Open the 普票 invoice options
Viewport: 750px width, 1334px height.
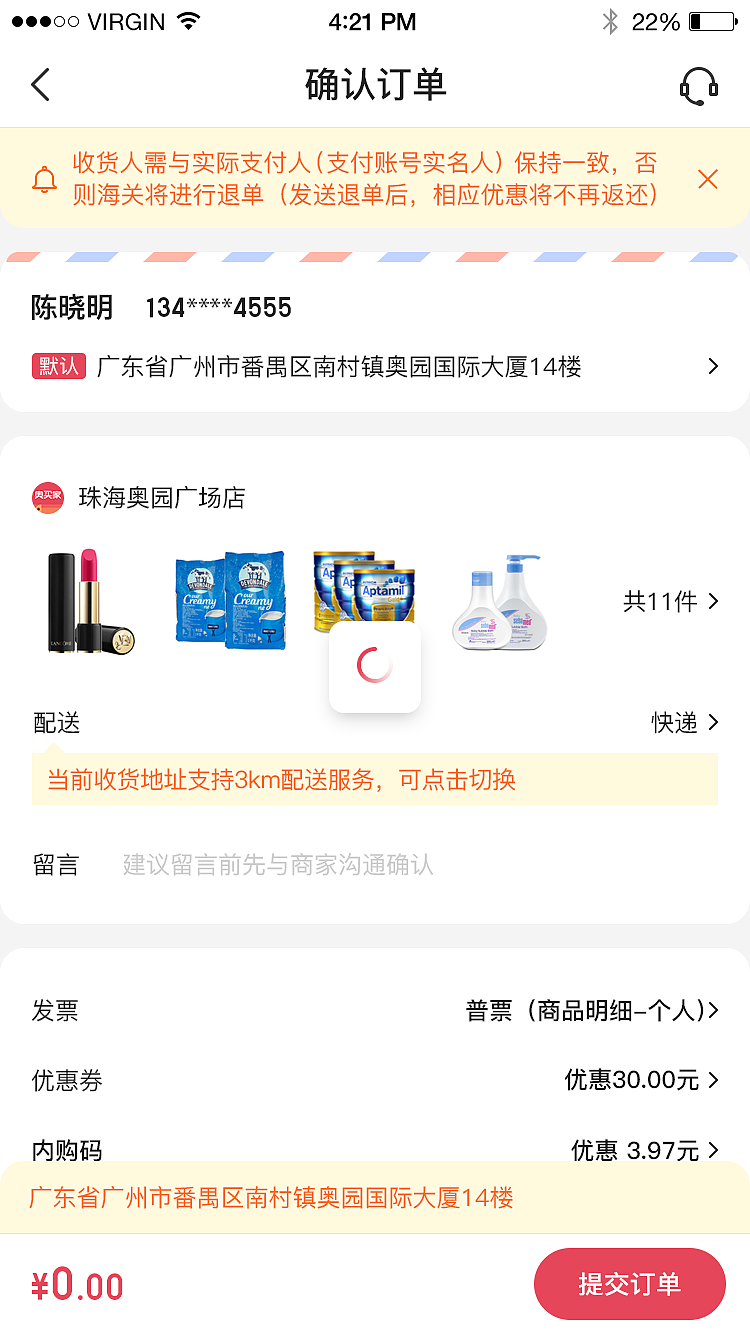tap(590, 1011)
